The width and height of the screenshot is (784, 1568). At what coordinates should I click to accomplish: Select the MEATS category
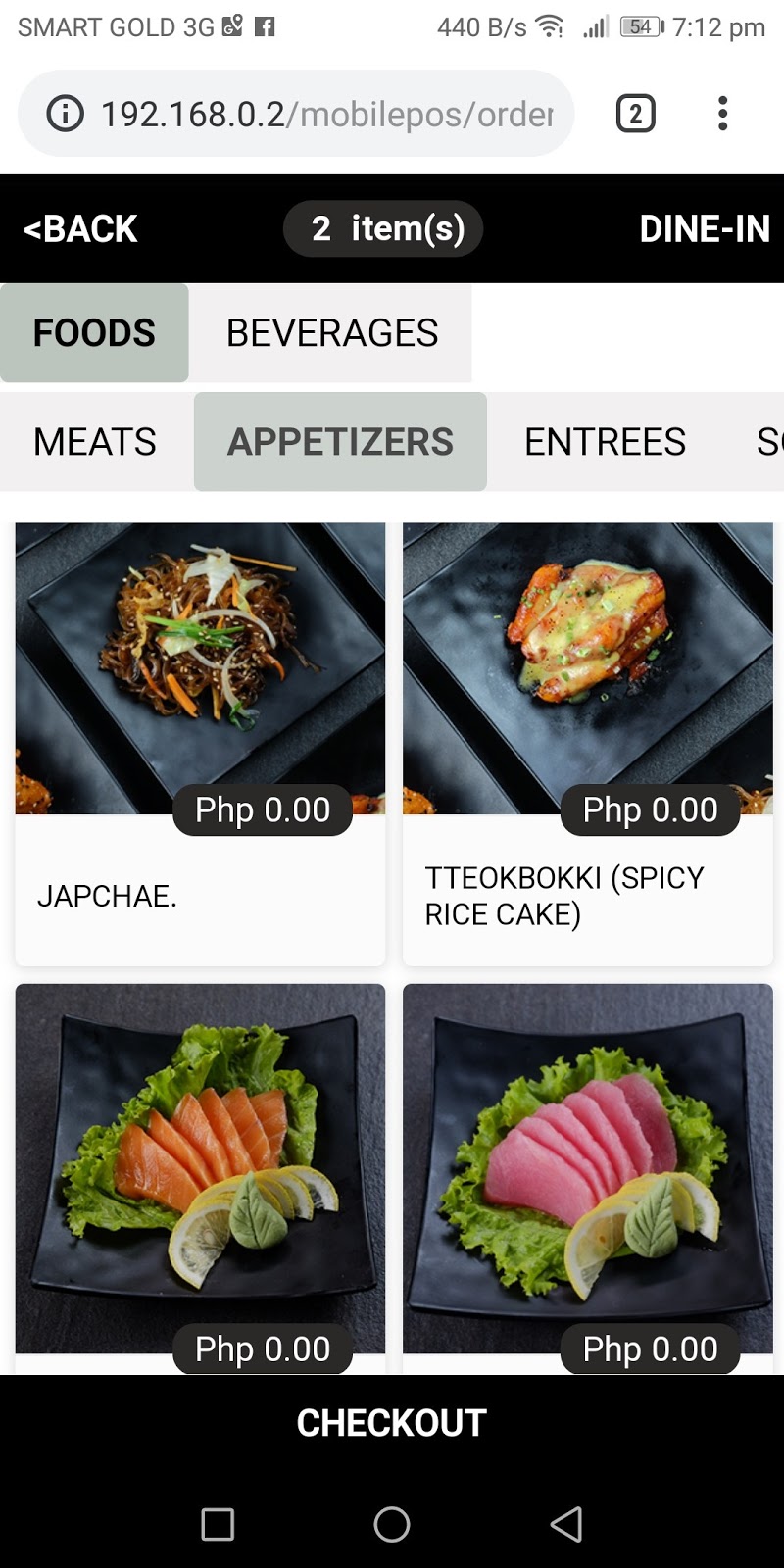pyautogui.click(x=94, y=441)
